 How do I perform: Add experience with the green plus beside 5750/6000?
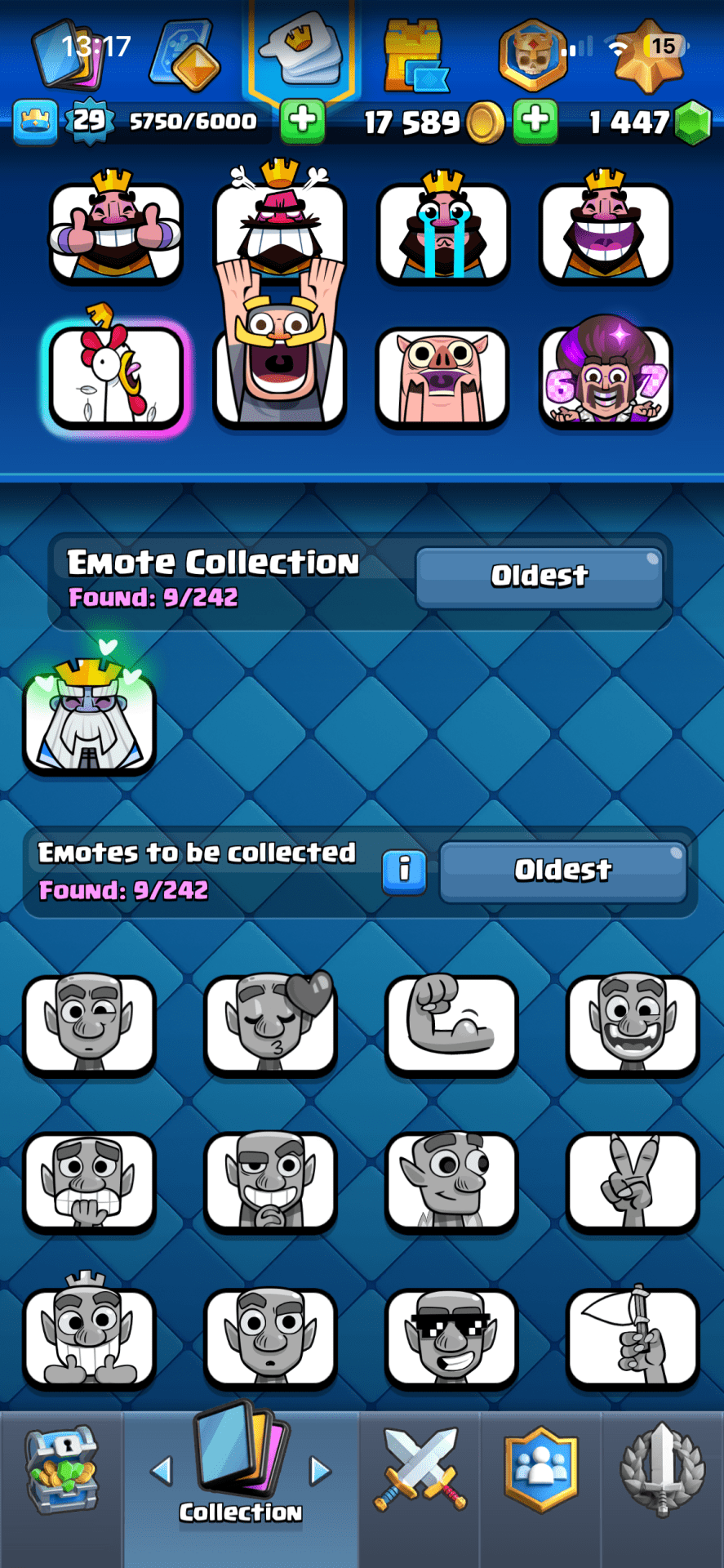(x=303, y=121)
